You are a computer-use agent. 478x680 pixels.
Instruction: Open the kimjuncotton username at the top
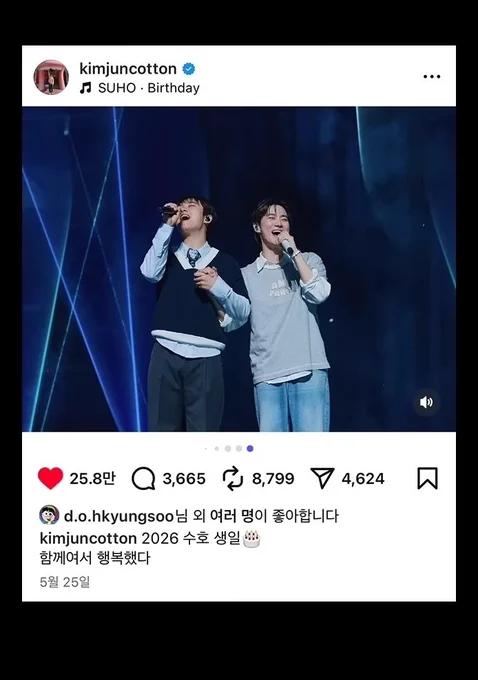128,69
